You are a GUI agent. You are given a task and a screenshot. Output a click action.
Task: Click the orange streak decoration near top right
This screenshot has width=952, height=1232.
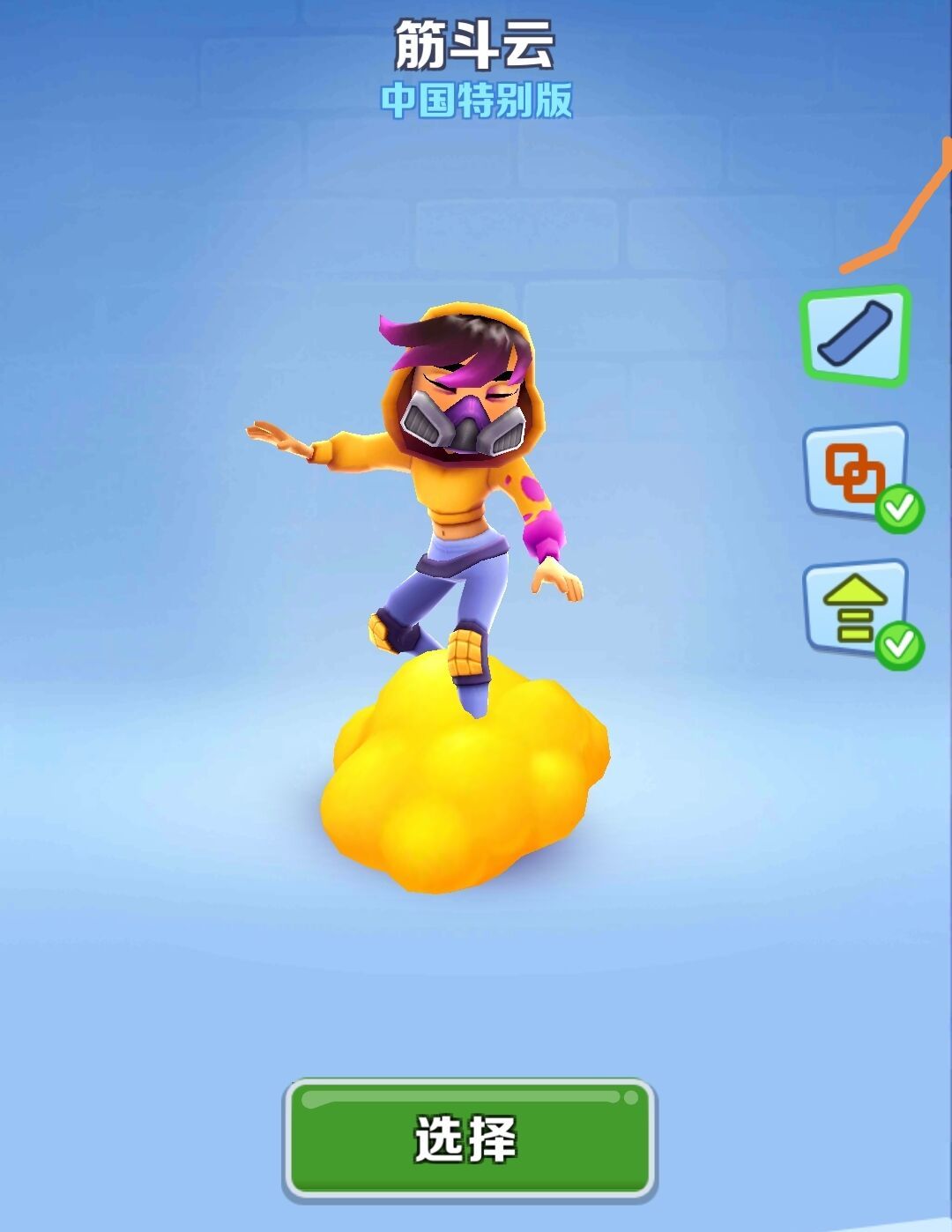tap(899, 220)
